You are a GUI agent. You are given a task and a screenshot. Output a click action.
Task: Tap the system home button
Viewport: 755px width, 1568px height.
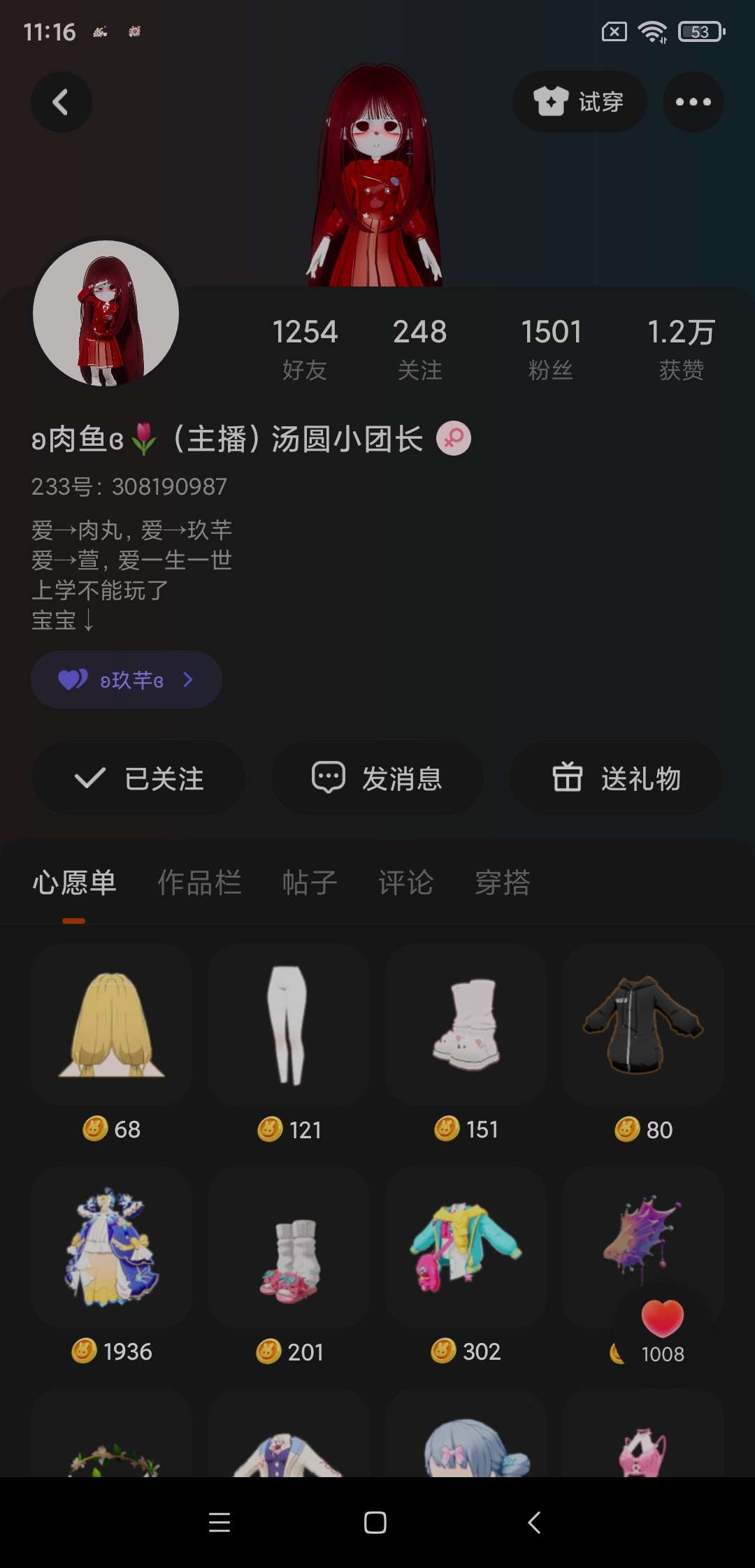375,1523
